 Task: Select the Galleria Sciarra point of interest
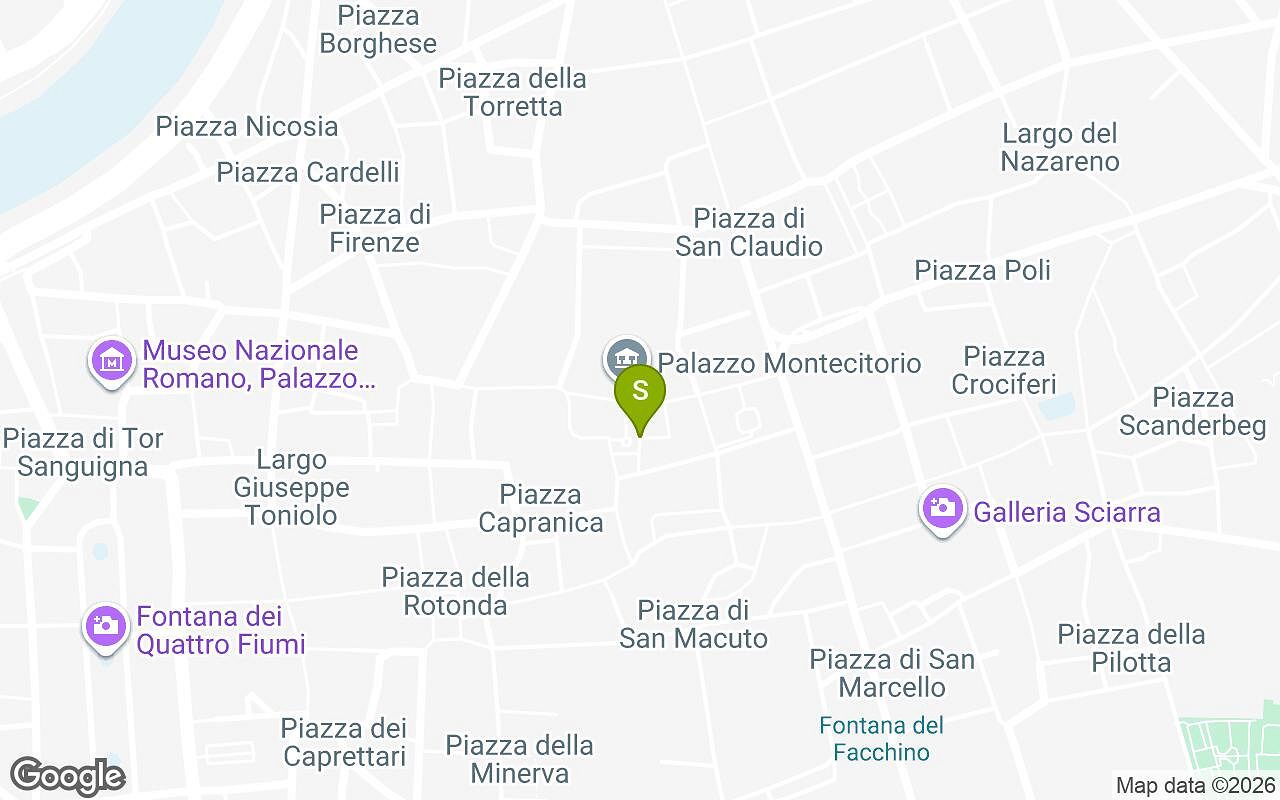tap(941, 509)
